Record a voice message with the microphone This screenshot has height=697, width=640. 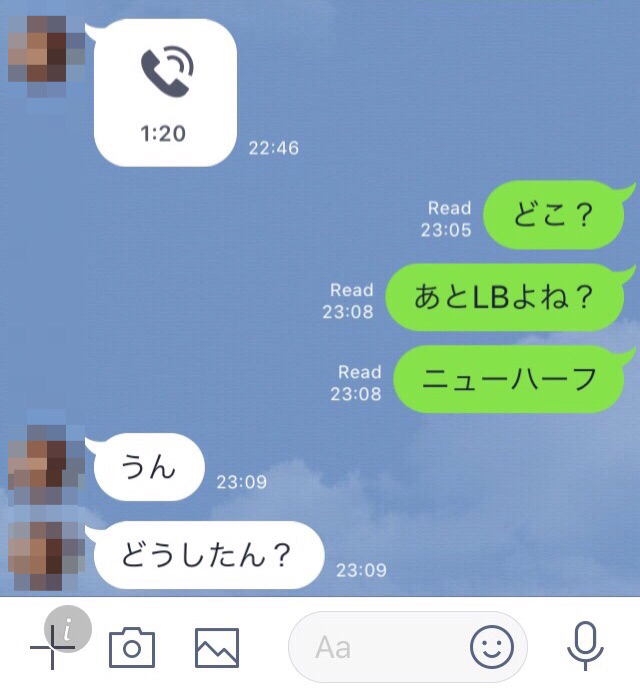point(585,646)
